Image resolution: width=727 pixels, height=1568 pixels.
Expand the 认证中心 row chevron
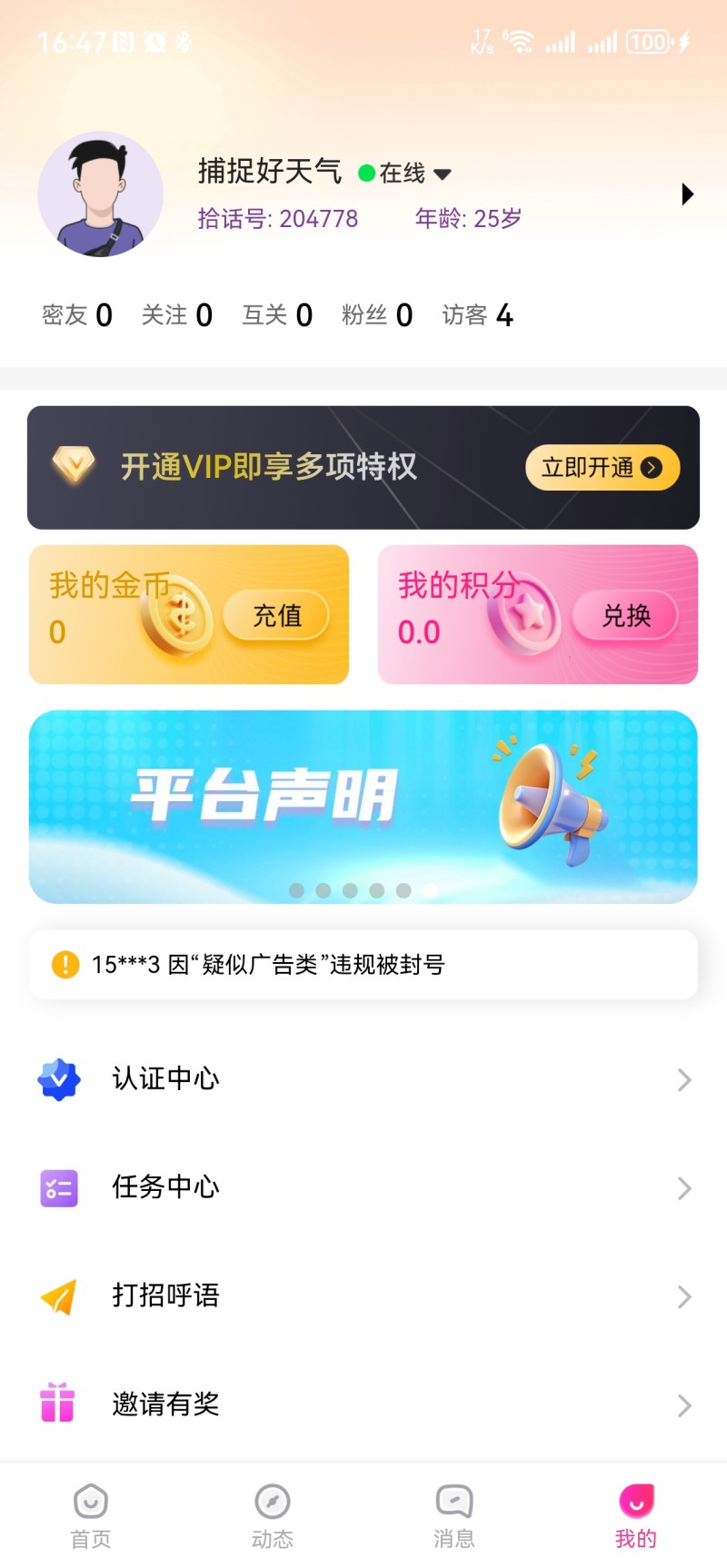coord(684,1079)
